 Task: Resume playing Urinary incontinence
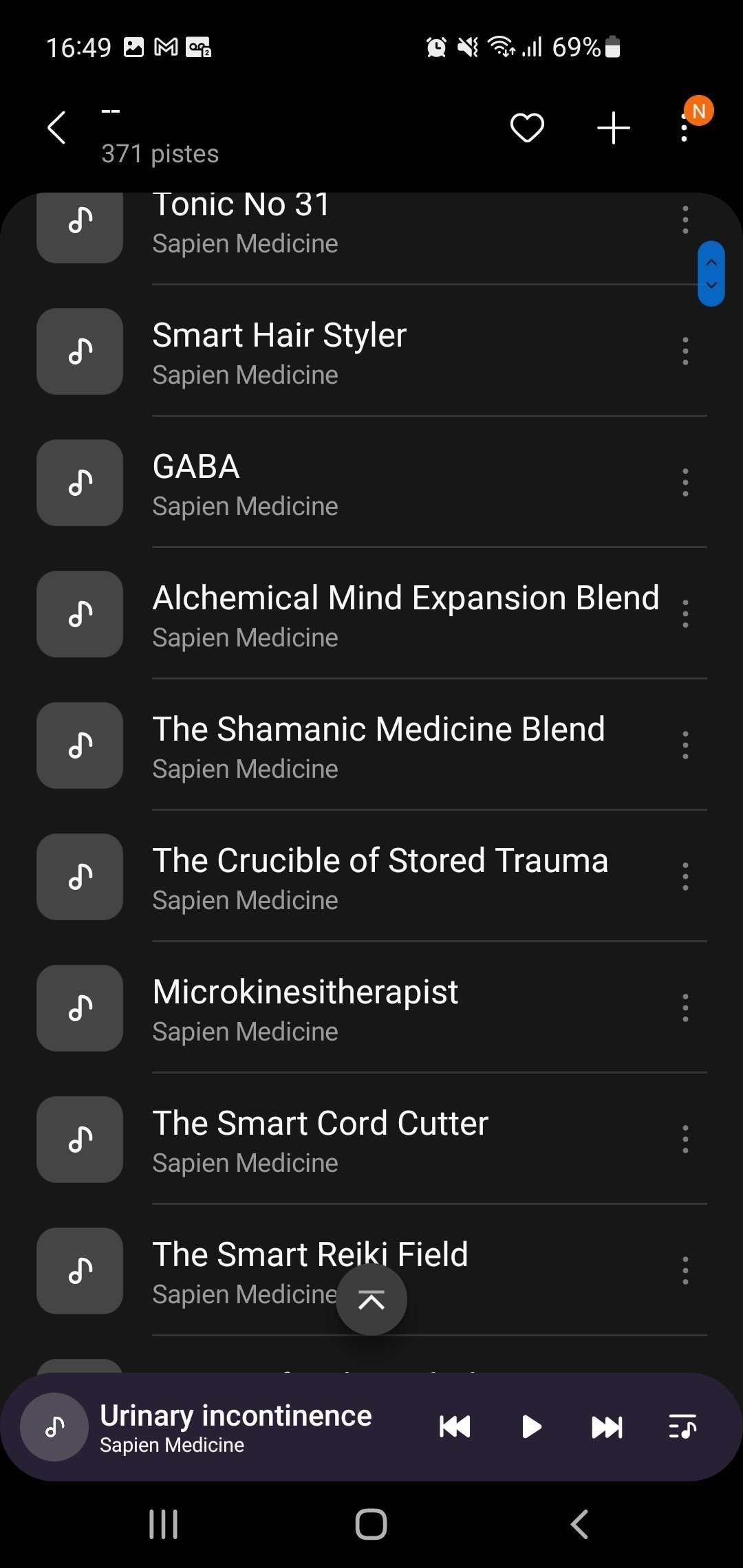[531, 1427]
